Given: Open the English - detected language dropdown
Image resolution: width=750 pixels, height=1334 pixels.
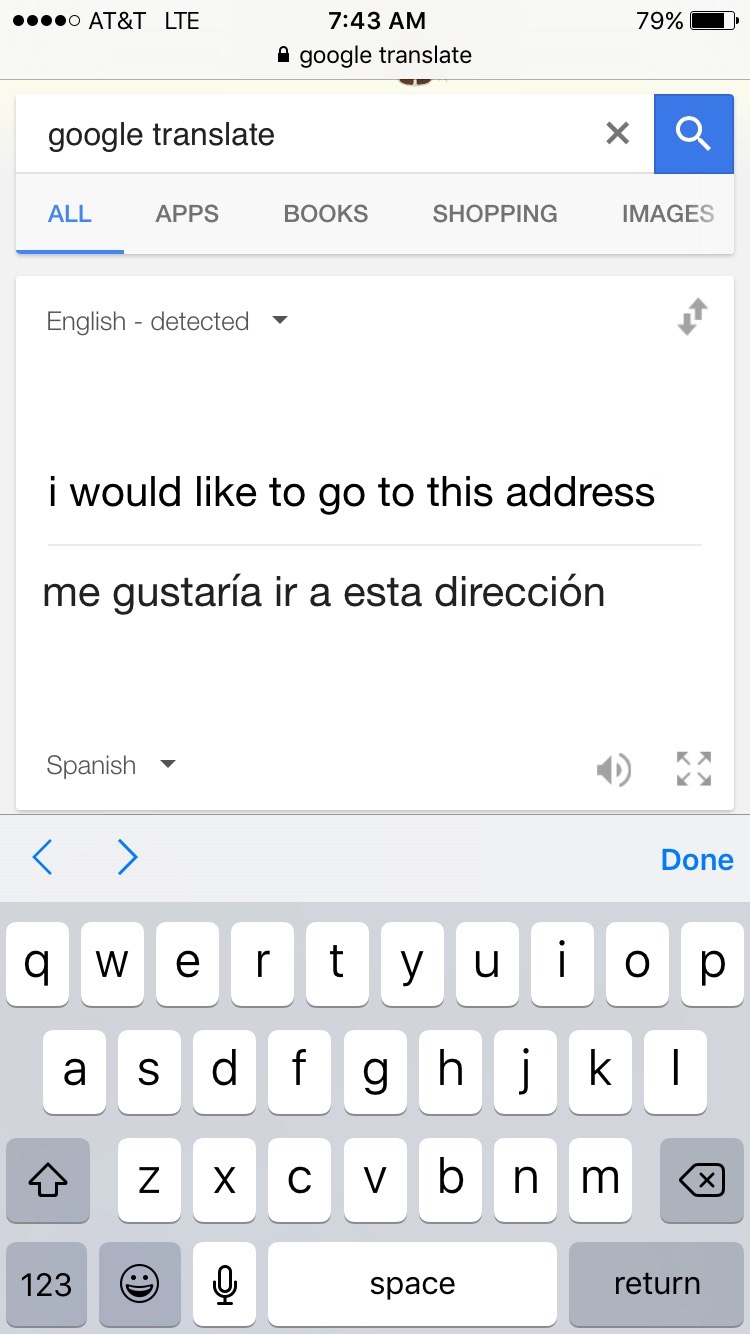Looking at the screenshot, I should click(x=167, y=321).
